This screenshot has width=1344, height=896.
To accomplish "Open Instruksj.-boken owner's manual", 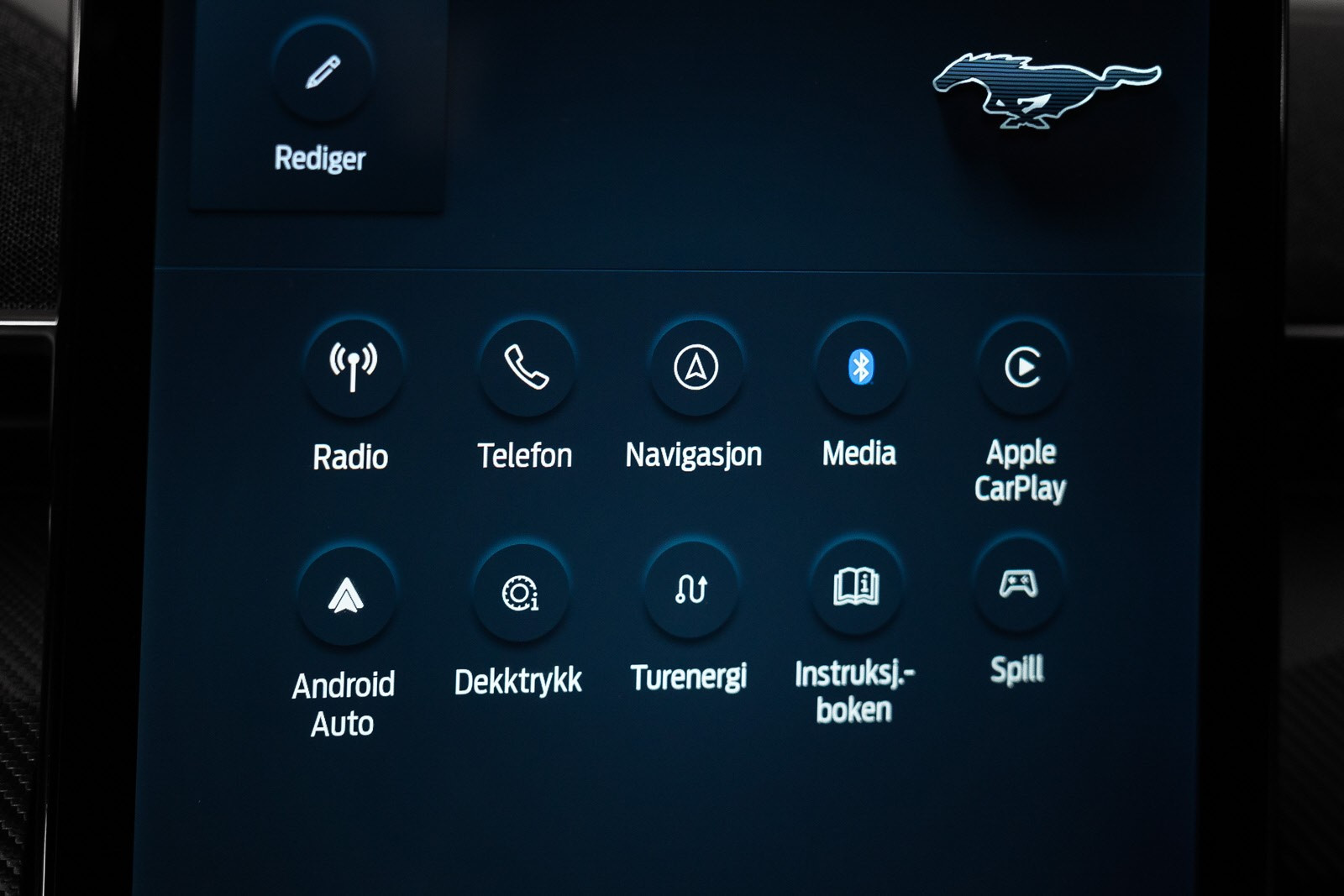I will coord(856,586).
